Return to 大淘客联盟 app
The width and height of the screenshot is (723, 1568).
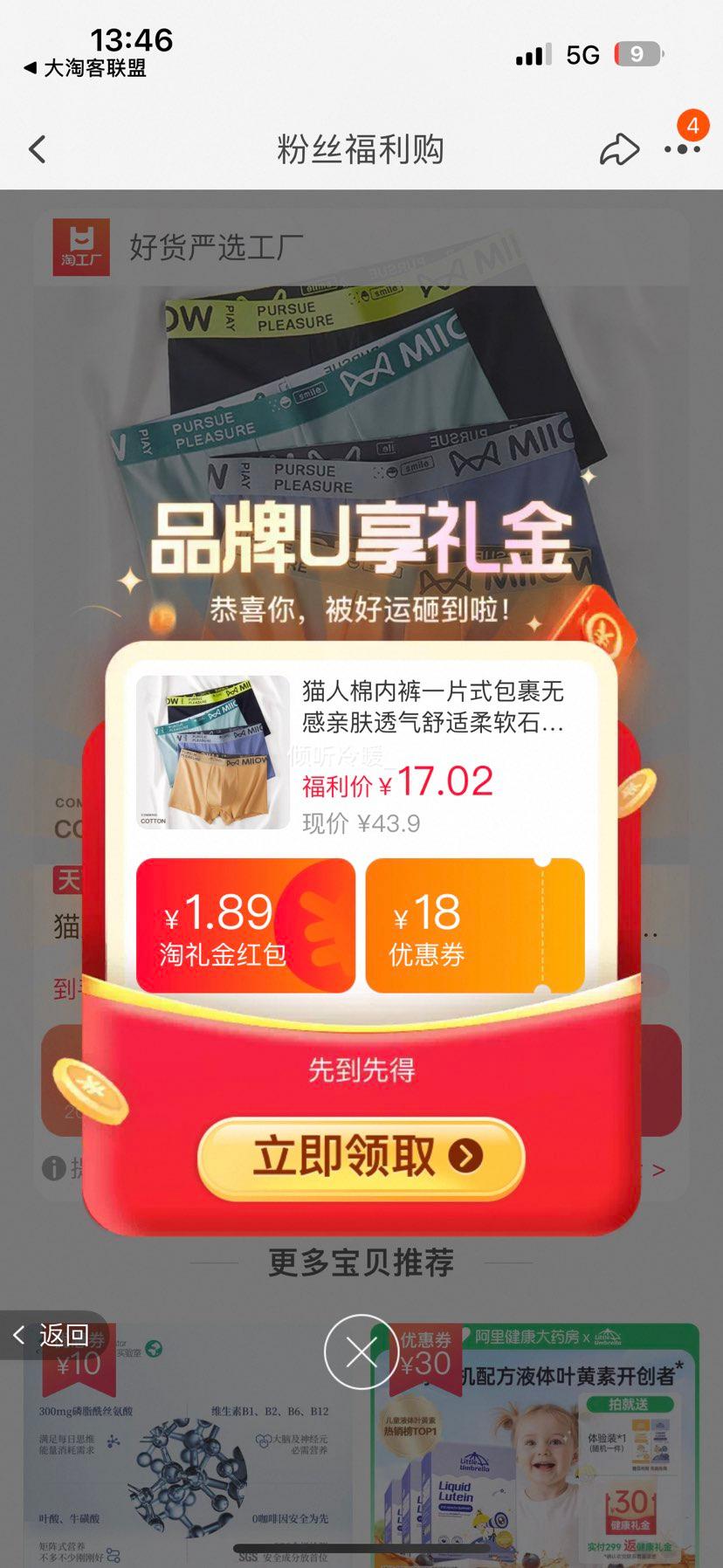(86, 68)
